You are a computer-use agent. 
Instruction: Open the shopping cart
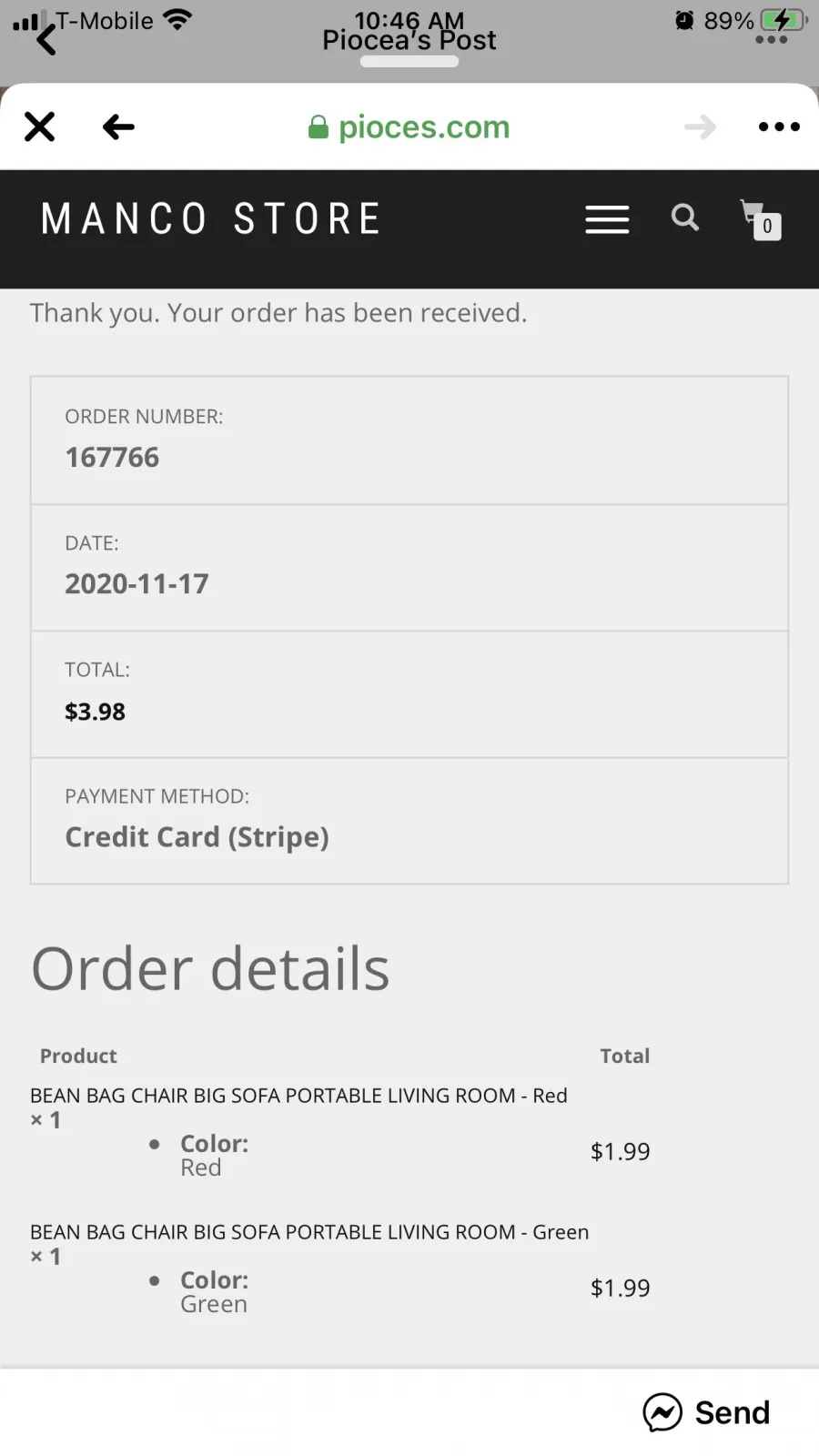pyautogui.click(x=761, y=219)
